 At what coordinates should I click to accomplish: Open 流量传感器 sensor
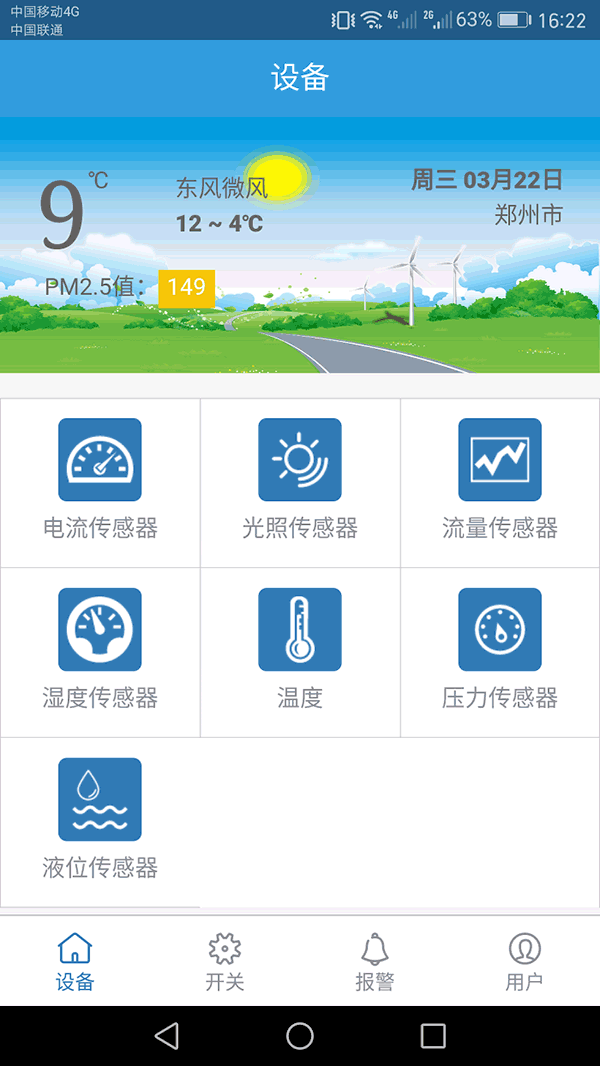tap(500, 482)
